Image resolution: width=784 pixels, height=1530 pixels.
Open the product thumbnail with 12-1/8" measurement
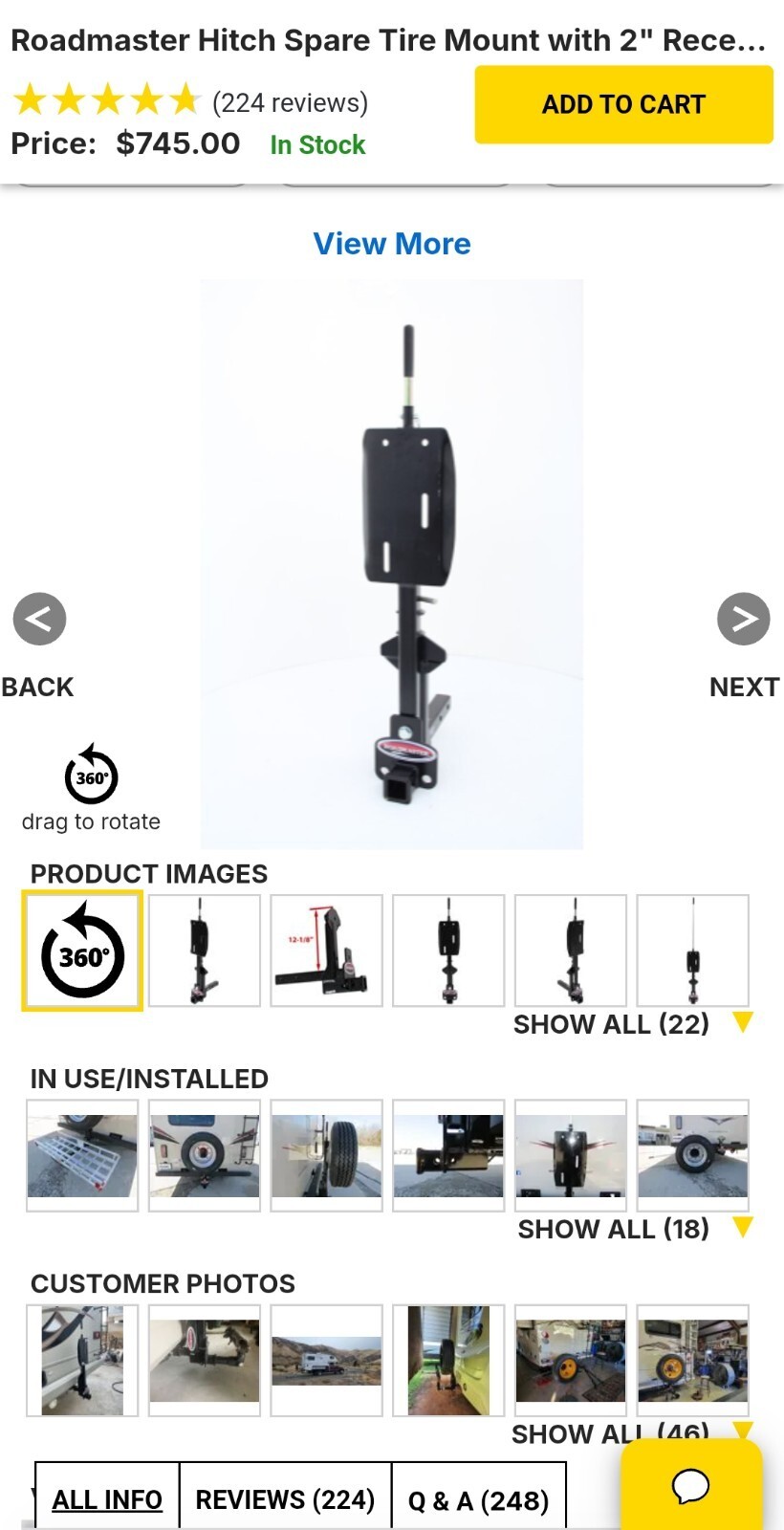[326, 951]
